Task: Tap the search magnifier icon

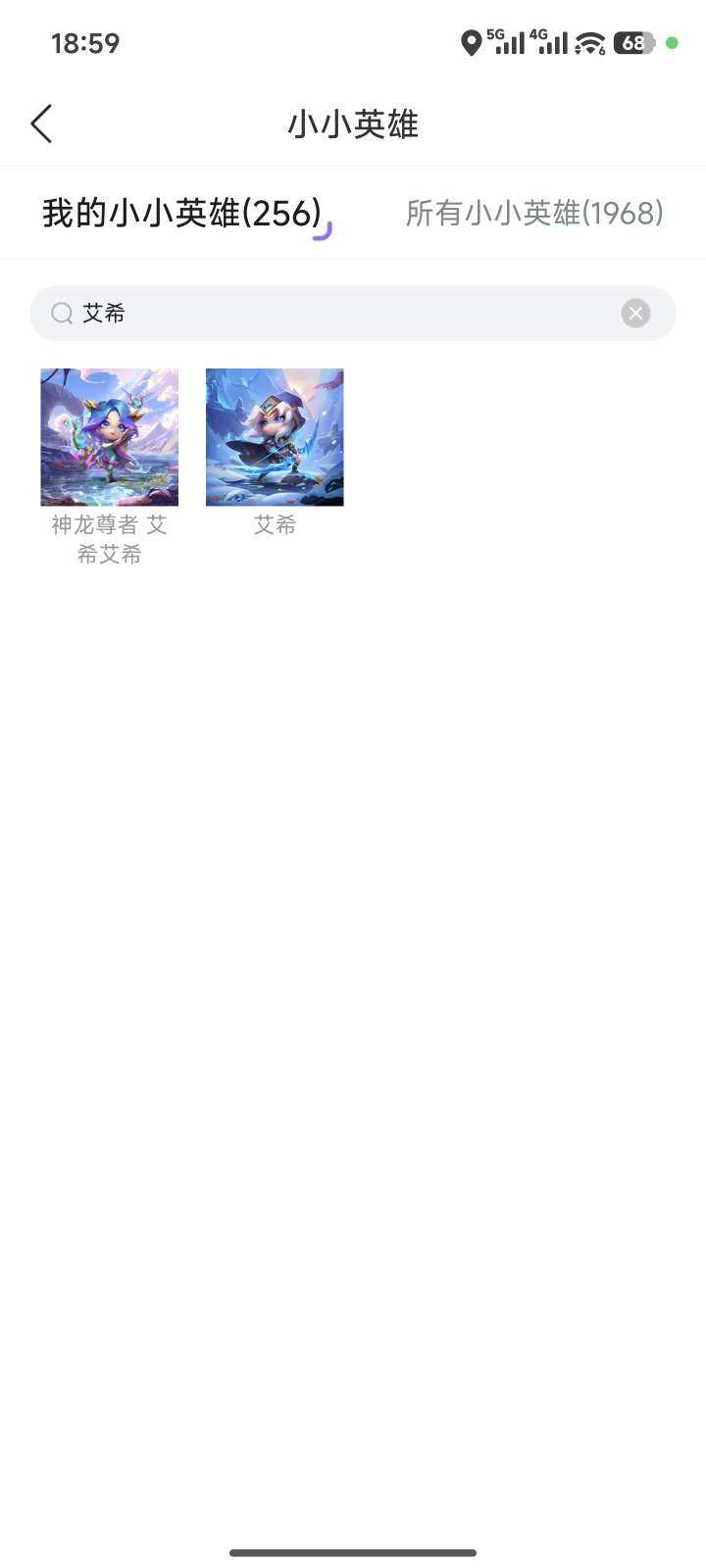Action: point(61,313)
